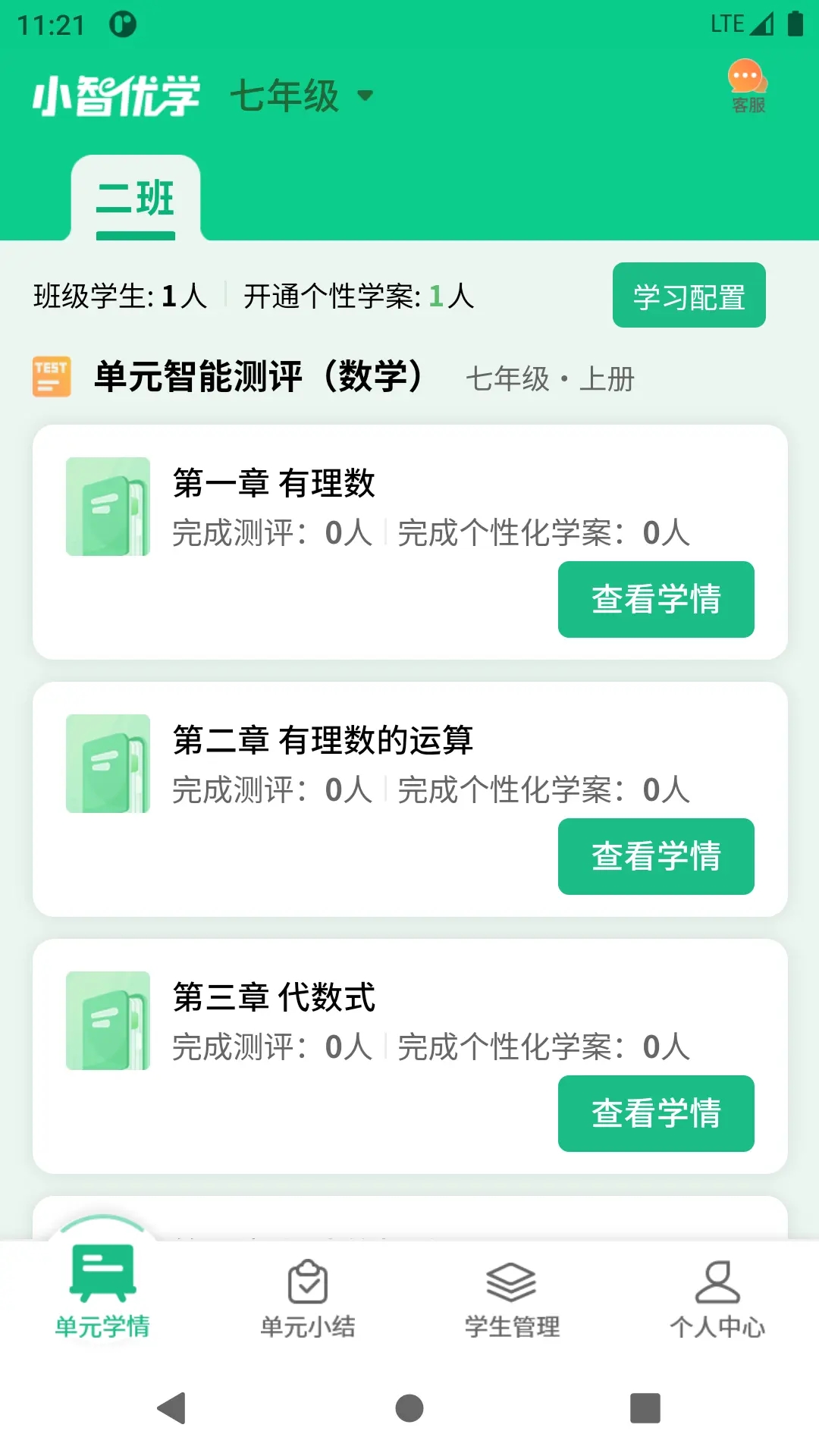Open 学习配置 settings
819x1456 pixels.
click(689, 296)
